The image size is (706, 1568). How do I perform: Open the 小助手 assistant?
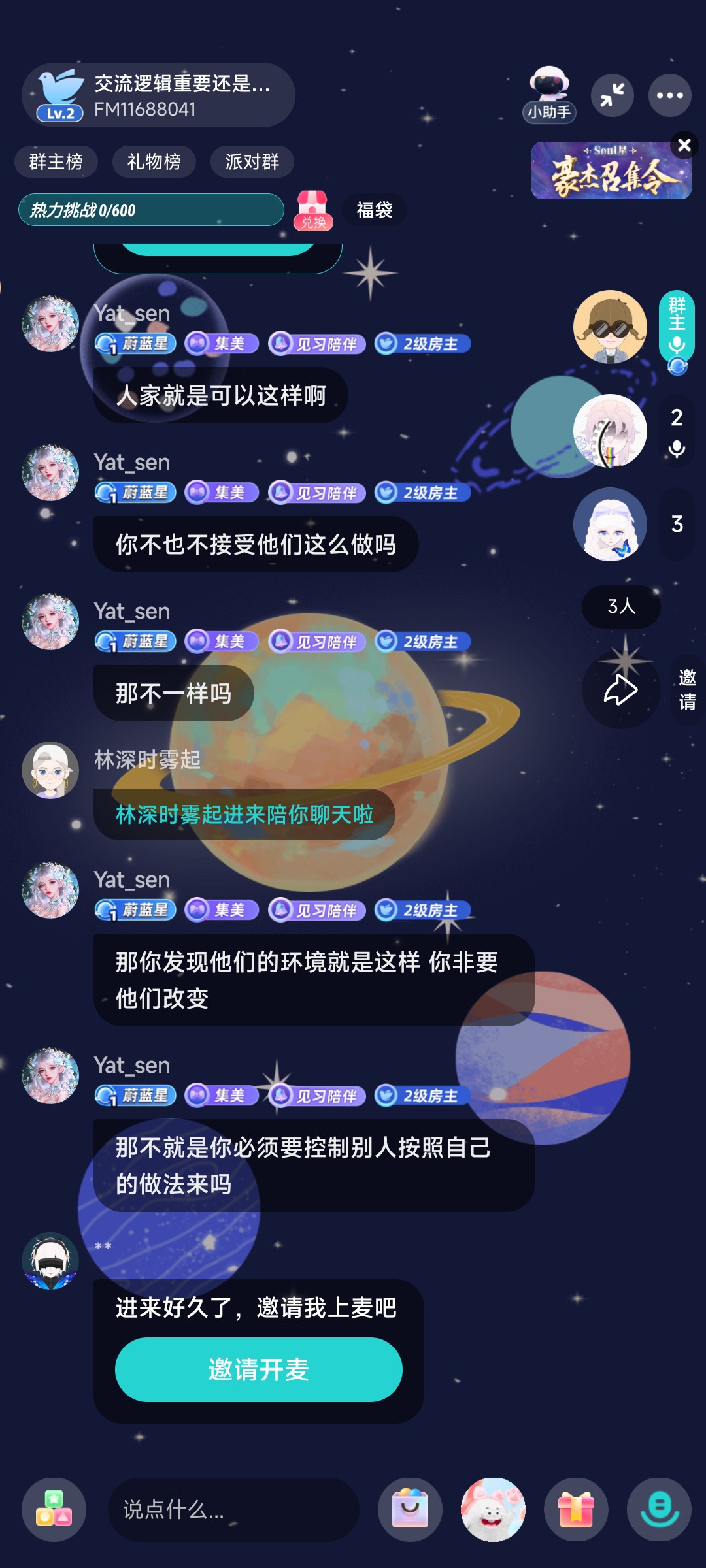549,95
